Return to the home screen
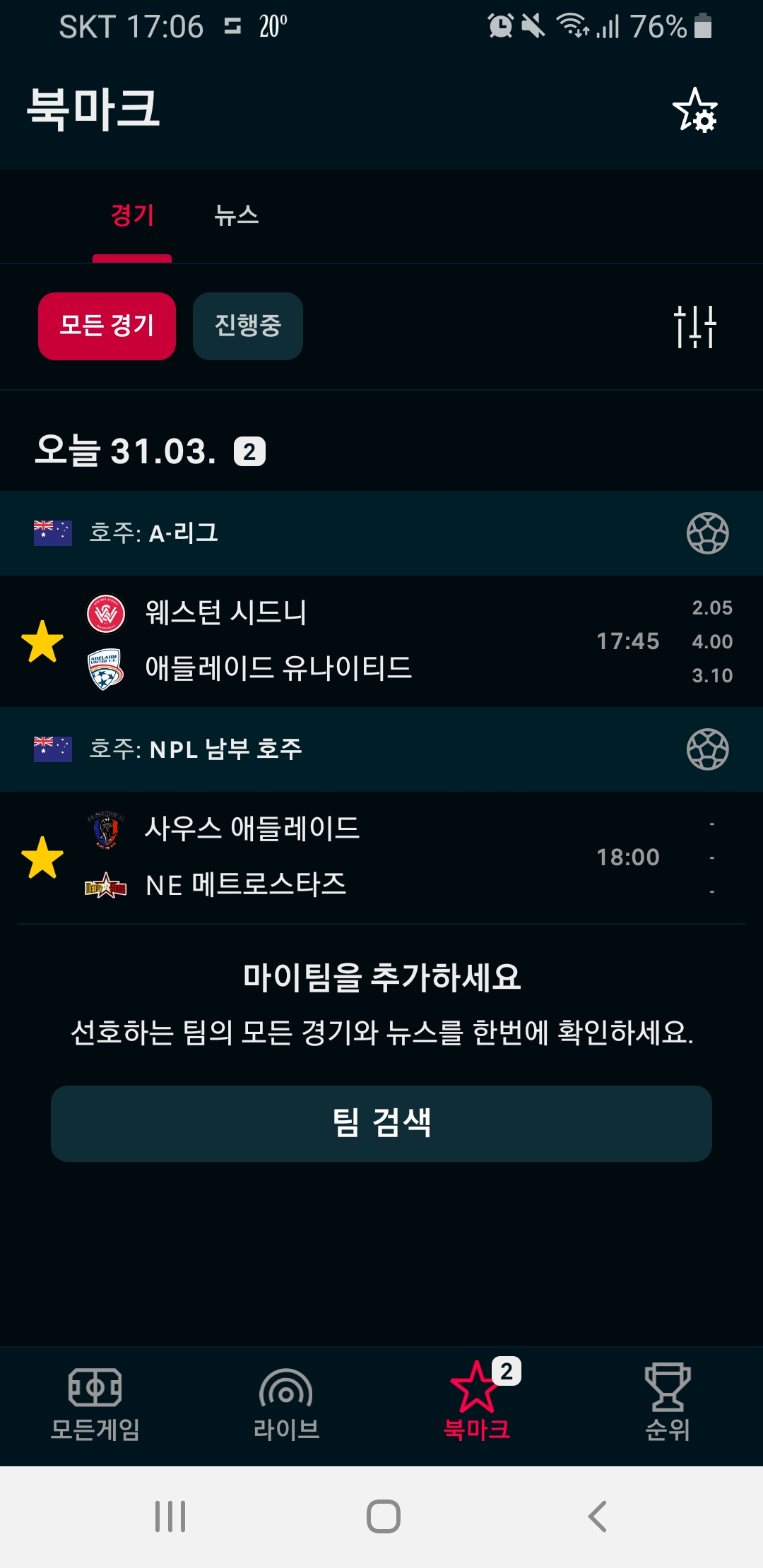 click(x=383, y=1516)
